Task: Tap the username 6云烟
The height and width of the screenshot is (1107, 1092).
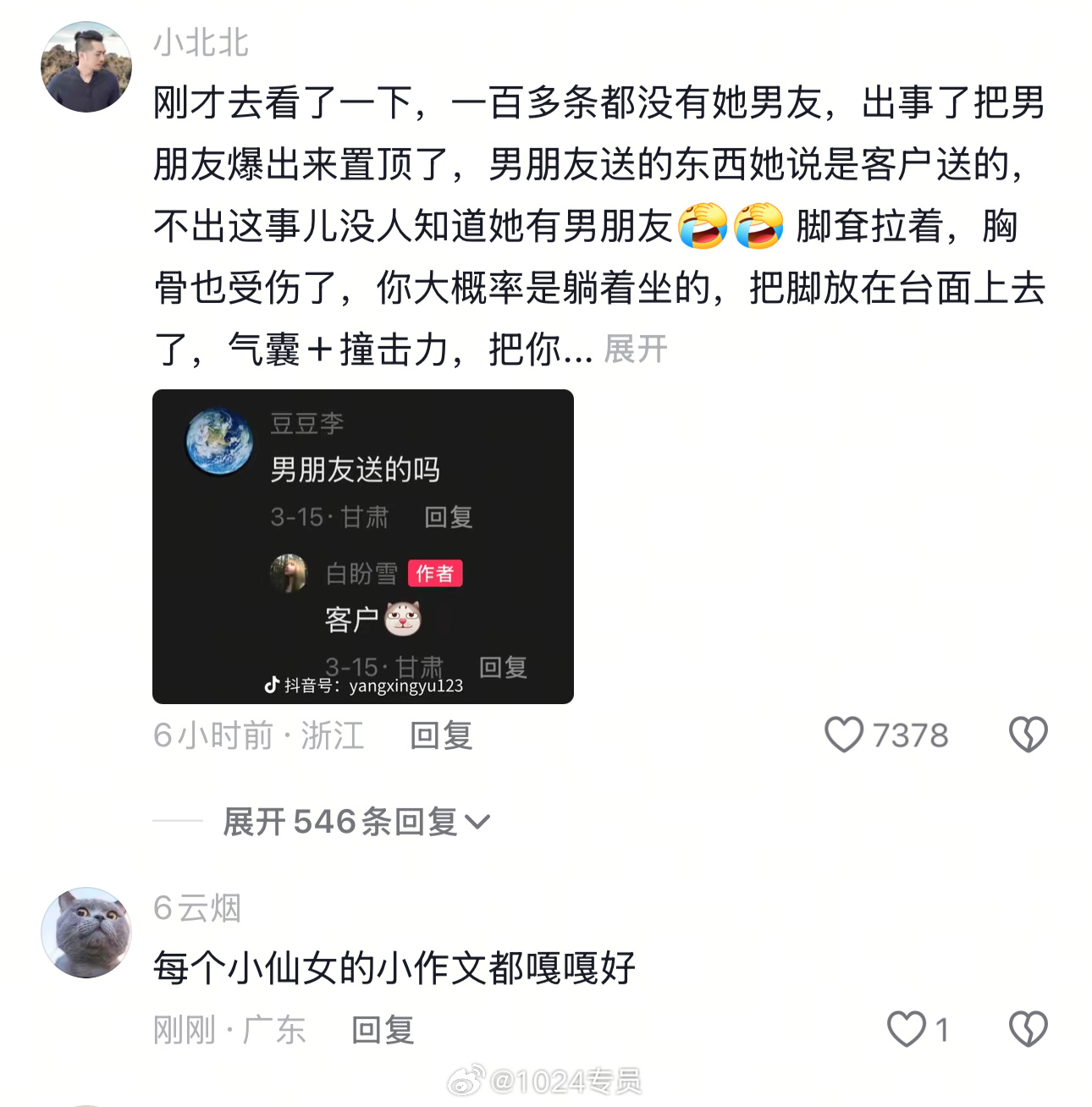Action: coord(197,908)
